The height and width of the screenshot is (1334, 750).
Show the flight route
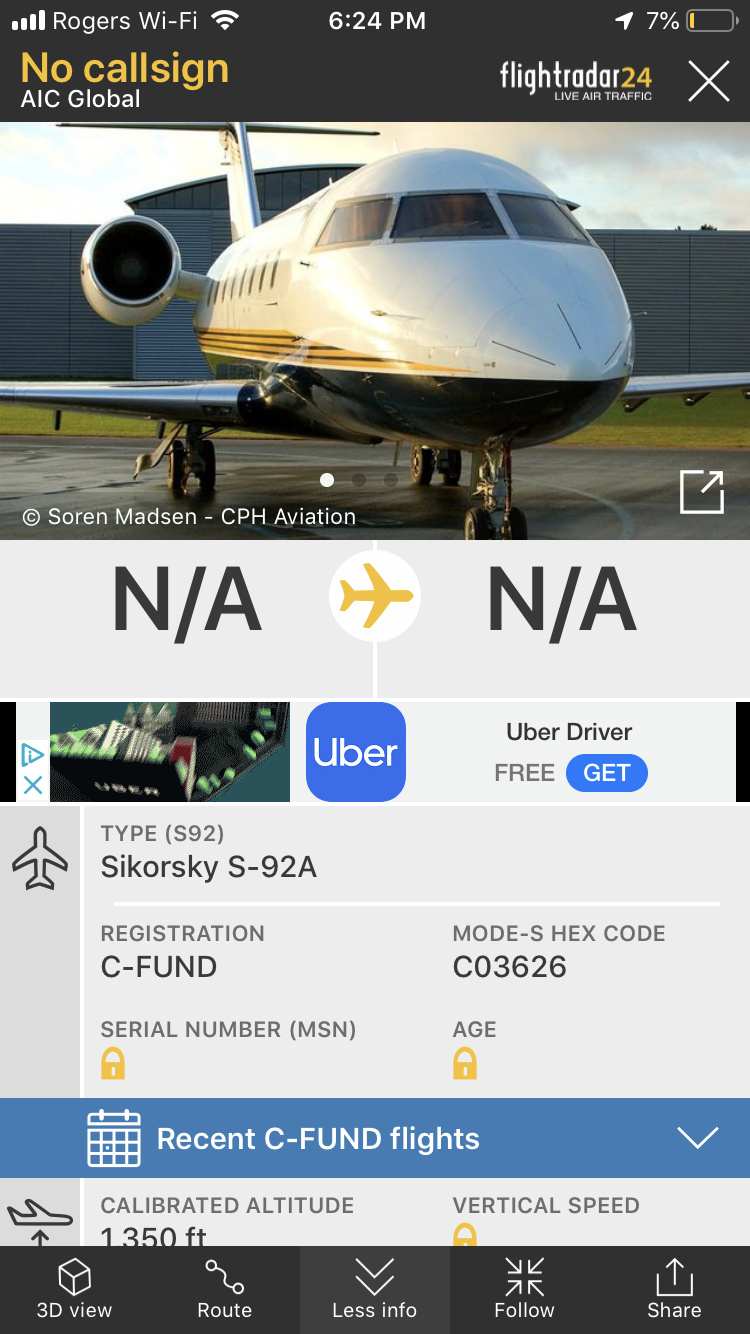pyautogui.click(x=224, y=1289)
